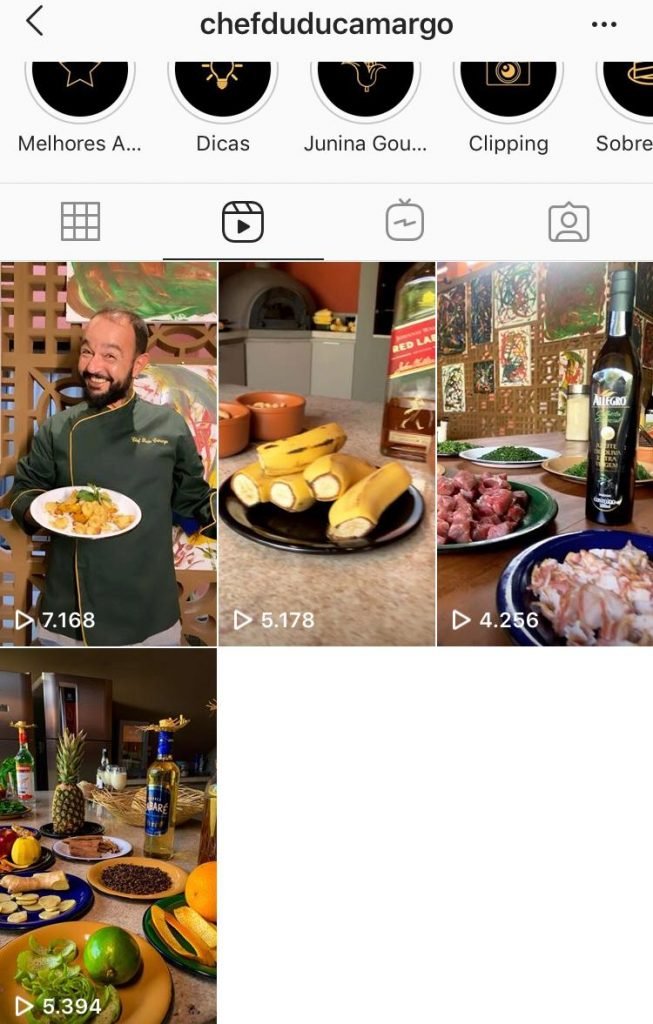
Task: Go back from chefduducamargo profile
Action: click(x=35, y=21)
